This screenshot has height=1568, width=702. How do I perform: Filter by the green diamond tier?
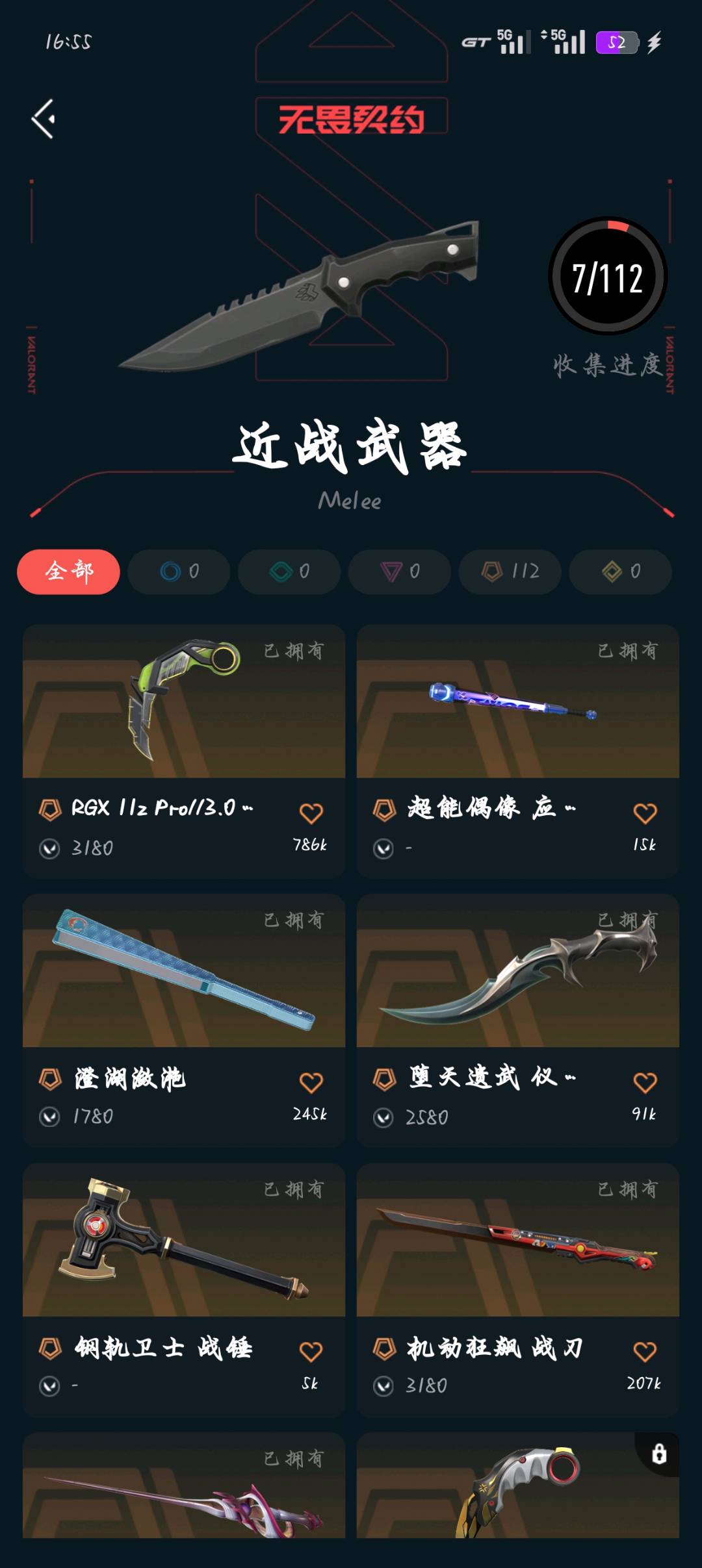pyautogui.click(x=289, y=572)
